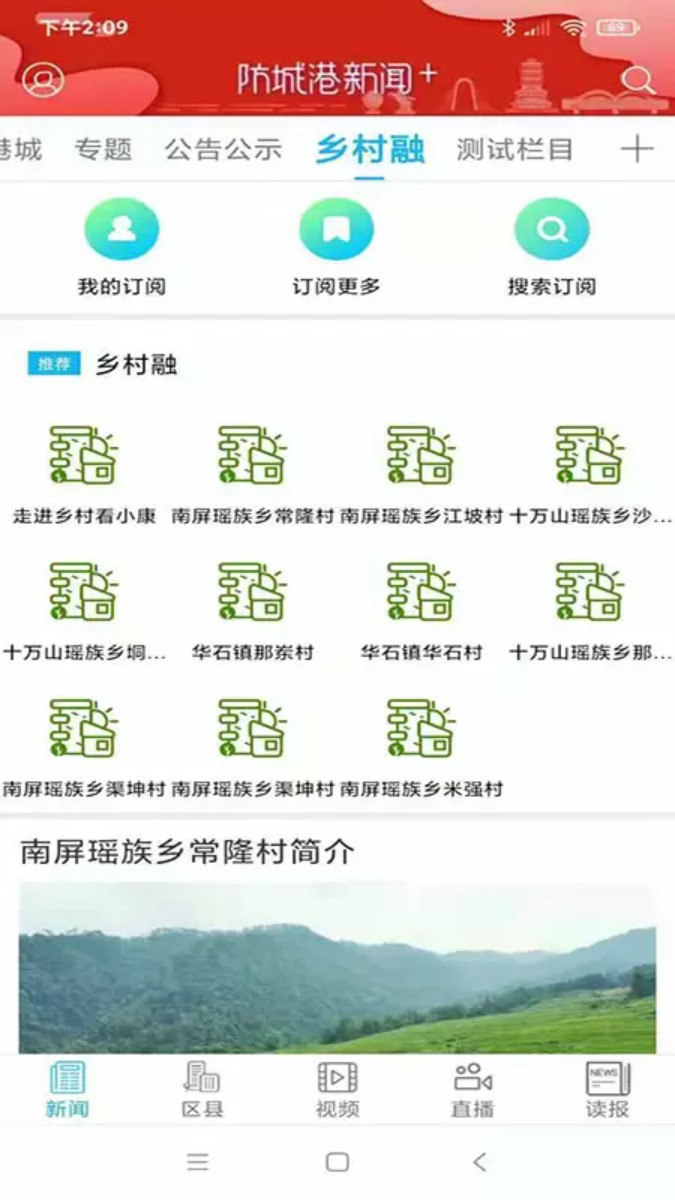Open the 测试栏目 tab
Viewport: 675px width, 1200px height.
tap(514, 150)
